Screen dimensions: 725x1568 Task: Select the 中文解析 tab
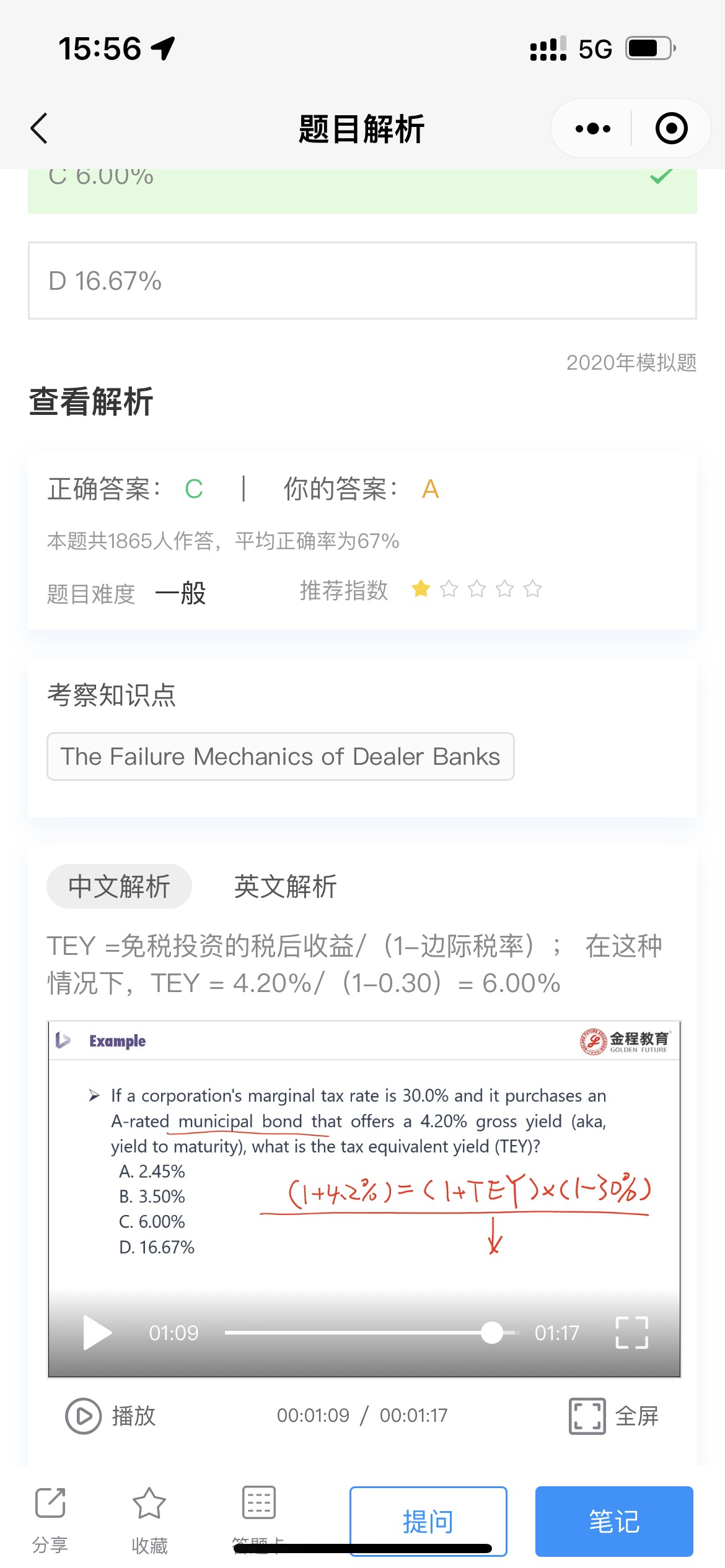119,886
